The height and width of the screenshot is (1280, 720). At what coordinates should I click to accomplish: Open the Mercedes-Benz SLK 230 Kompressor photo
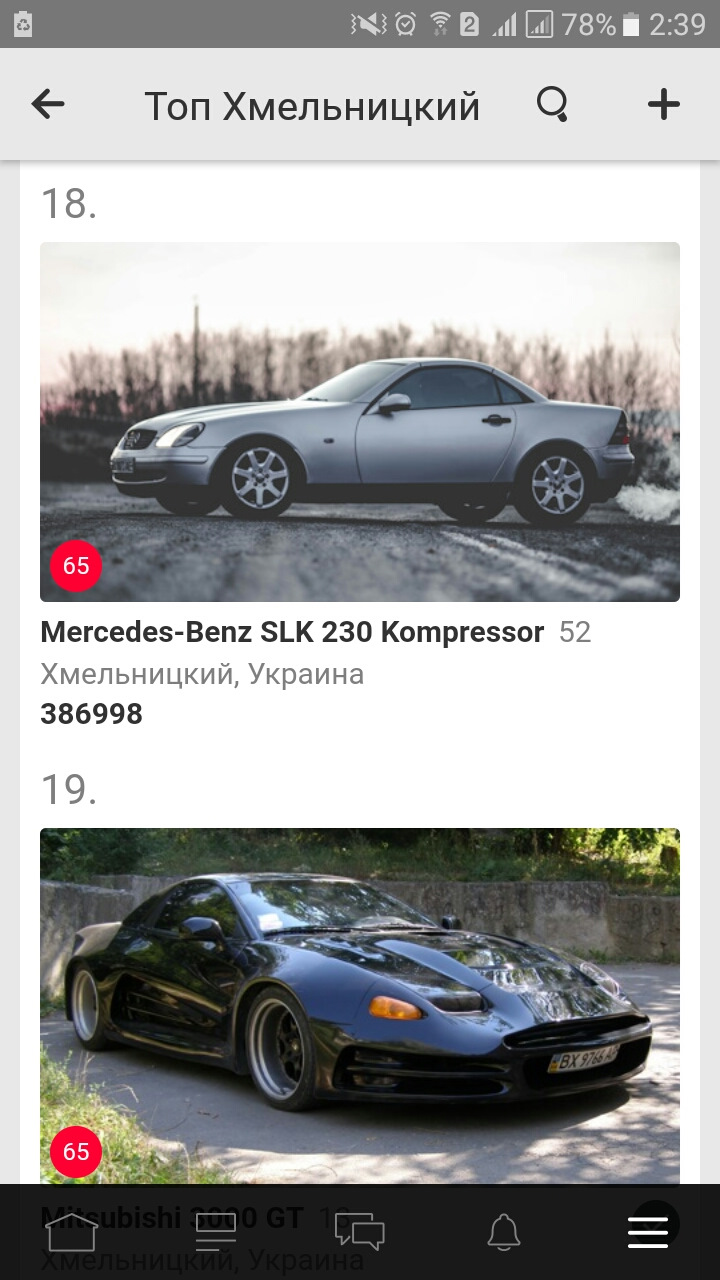(360, 422)
